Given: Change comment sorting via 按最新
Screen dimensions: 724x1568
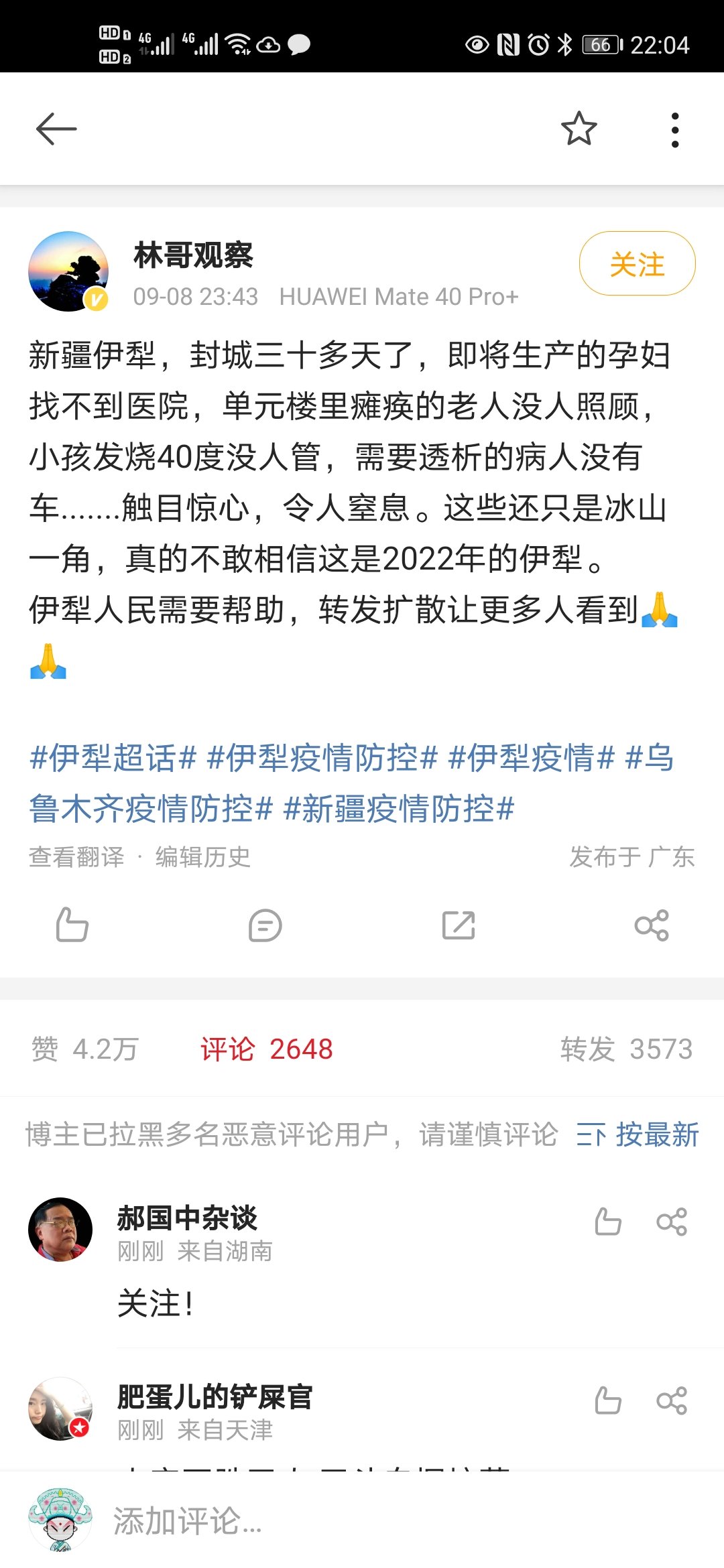Looking at the screenshot, I should 638,1135.
